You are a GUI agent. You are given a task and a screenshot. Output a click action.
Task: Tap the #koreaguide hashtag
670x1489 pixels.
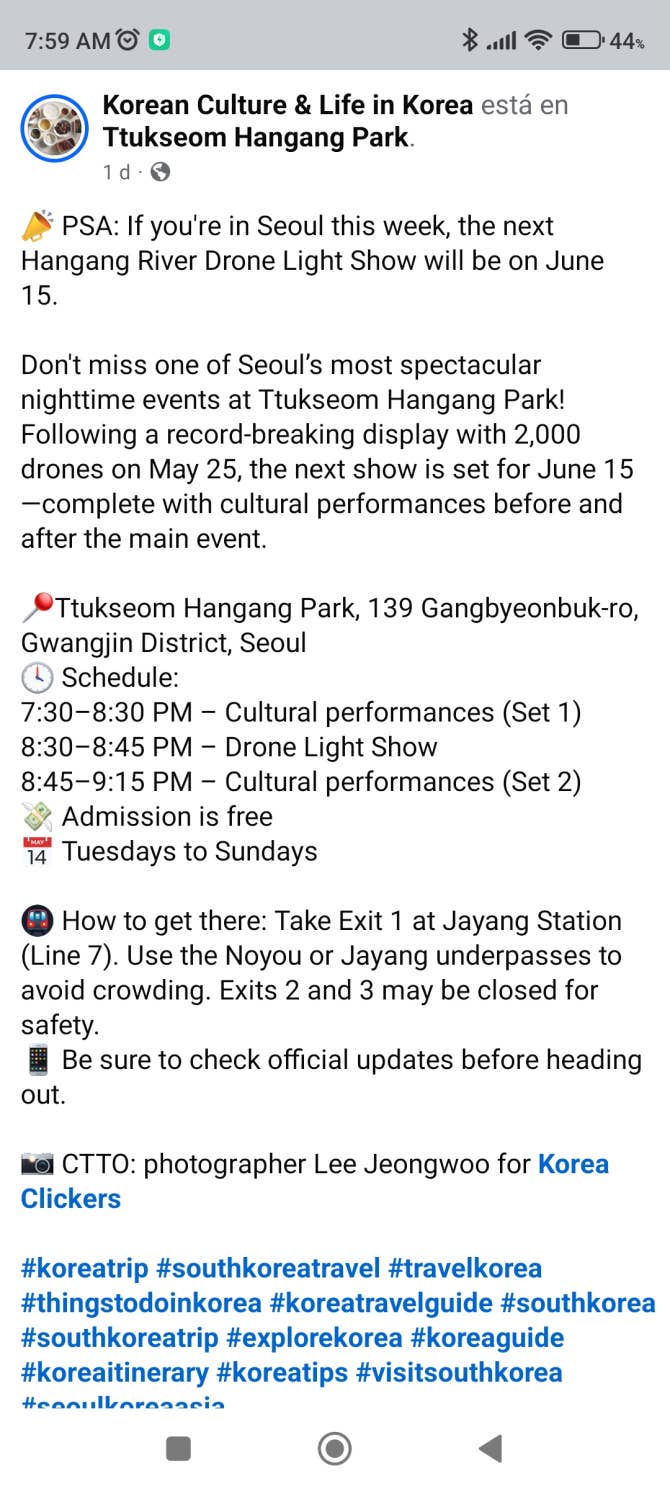pos(487,1338)
